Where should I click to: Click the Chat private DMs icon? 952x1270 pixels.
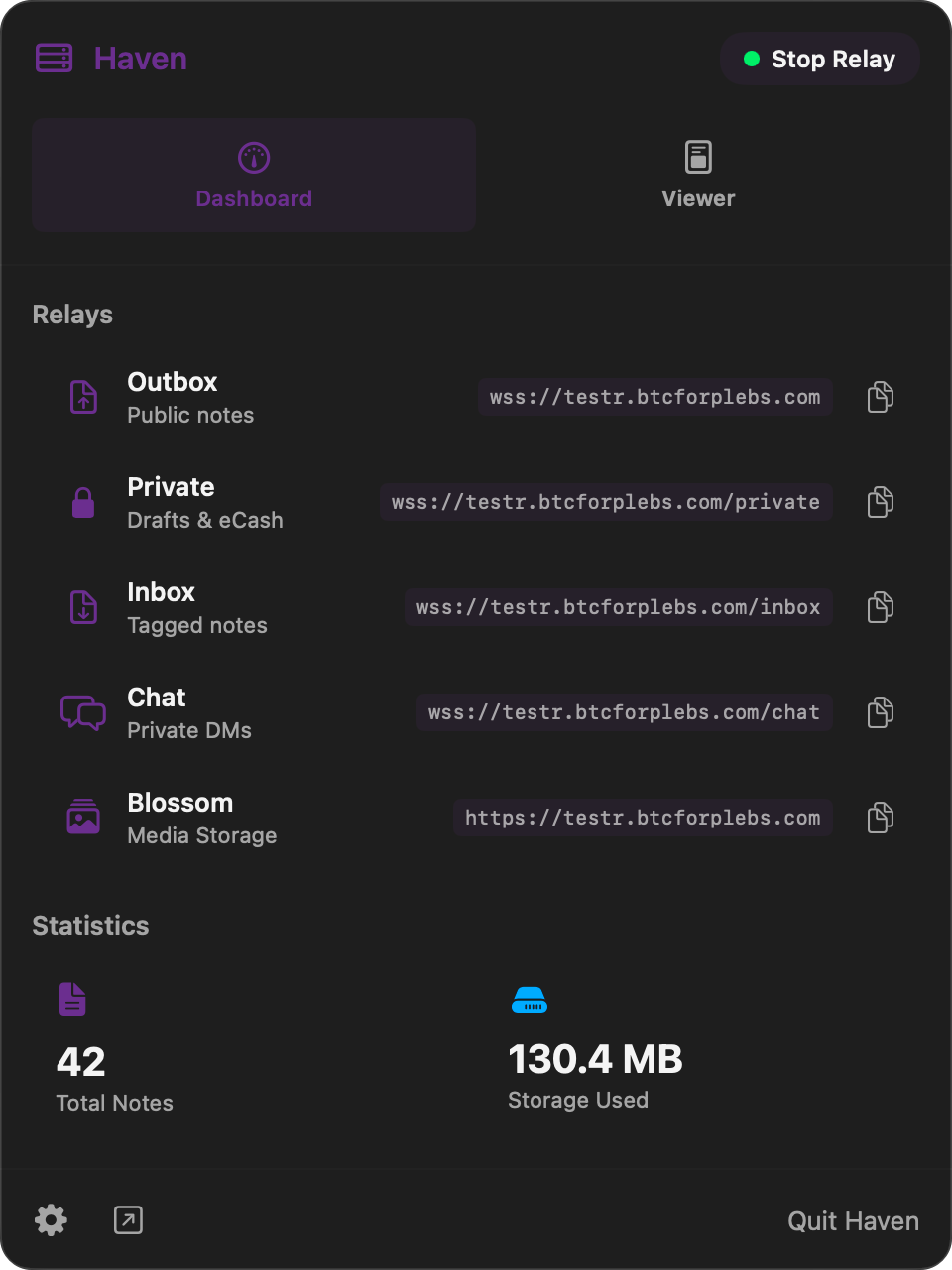point(83,712)
